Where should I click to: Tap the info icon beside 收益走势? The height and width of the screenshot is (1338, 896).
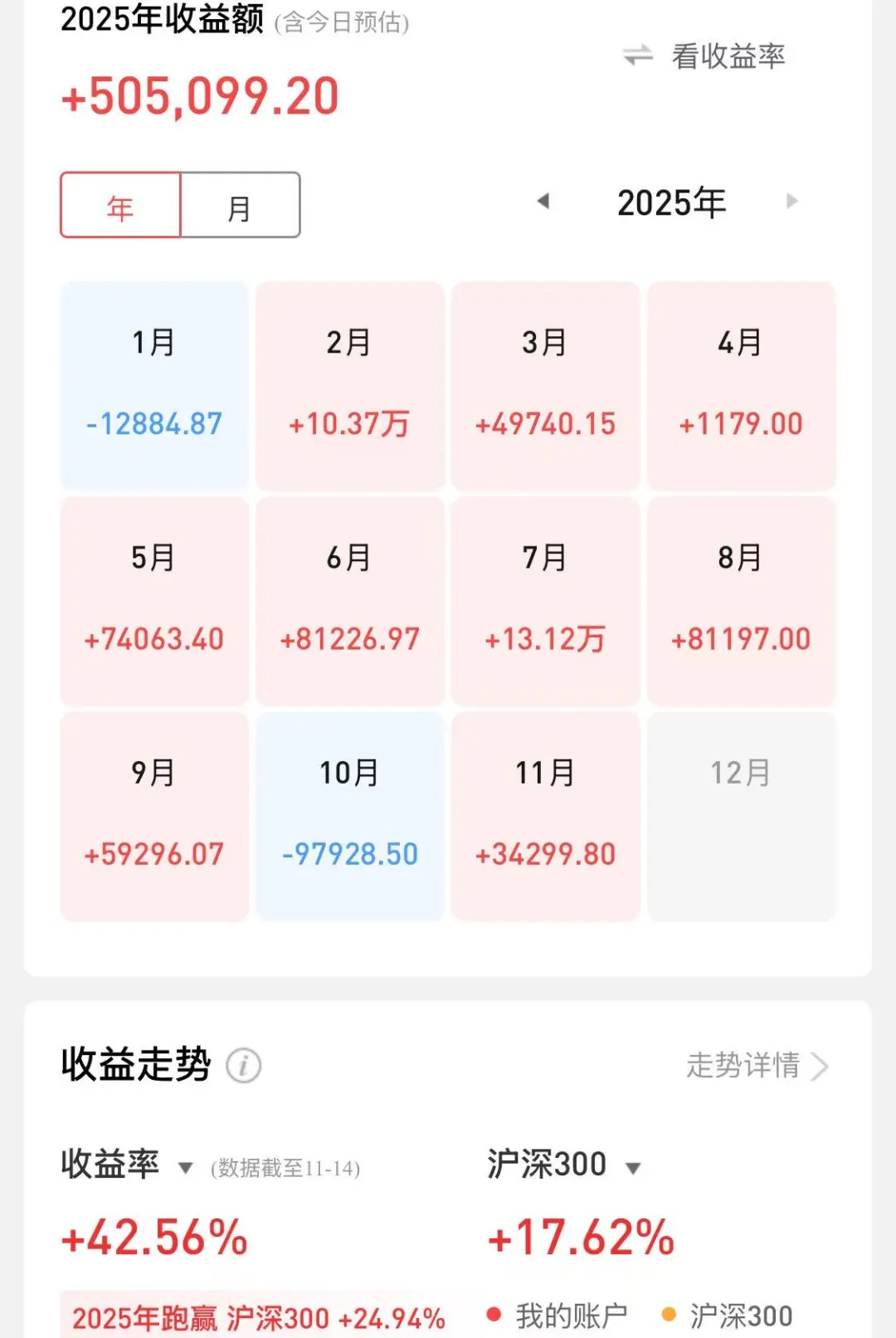[x=244, y=1065]
